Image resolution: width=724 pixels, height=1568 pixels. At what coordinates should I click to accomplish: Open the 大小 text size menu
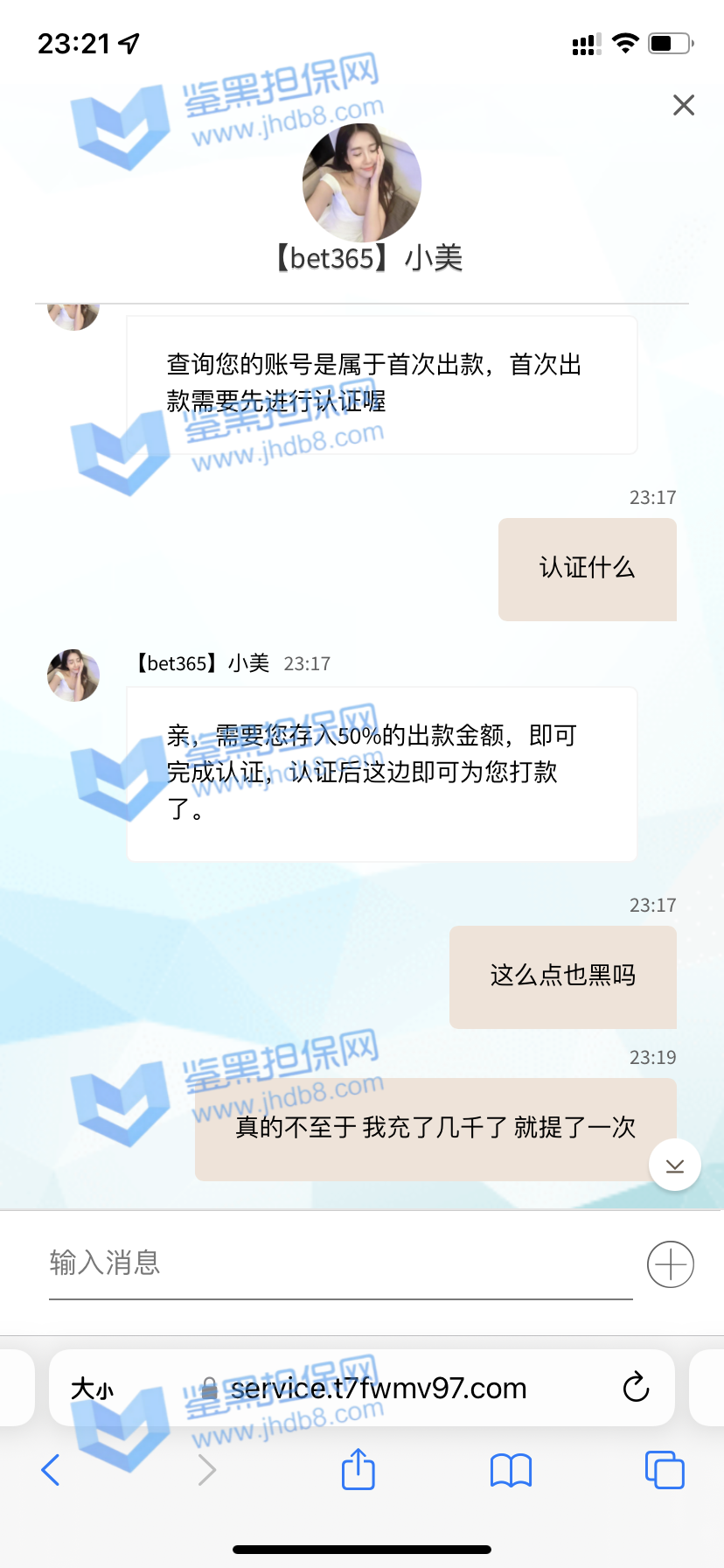point(92,1389)
